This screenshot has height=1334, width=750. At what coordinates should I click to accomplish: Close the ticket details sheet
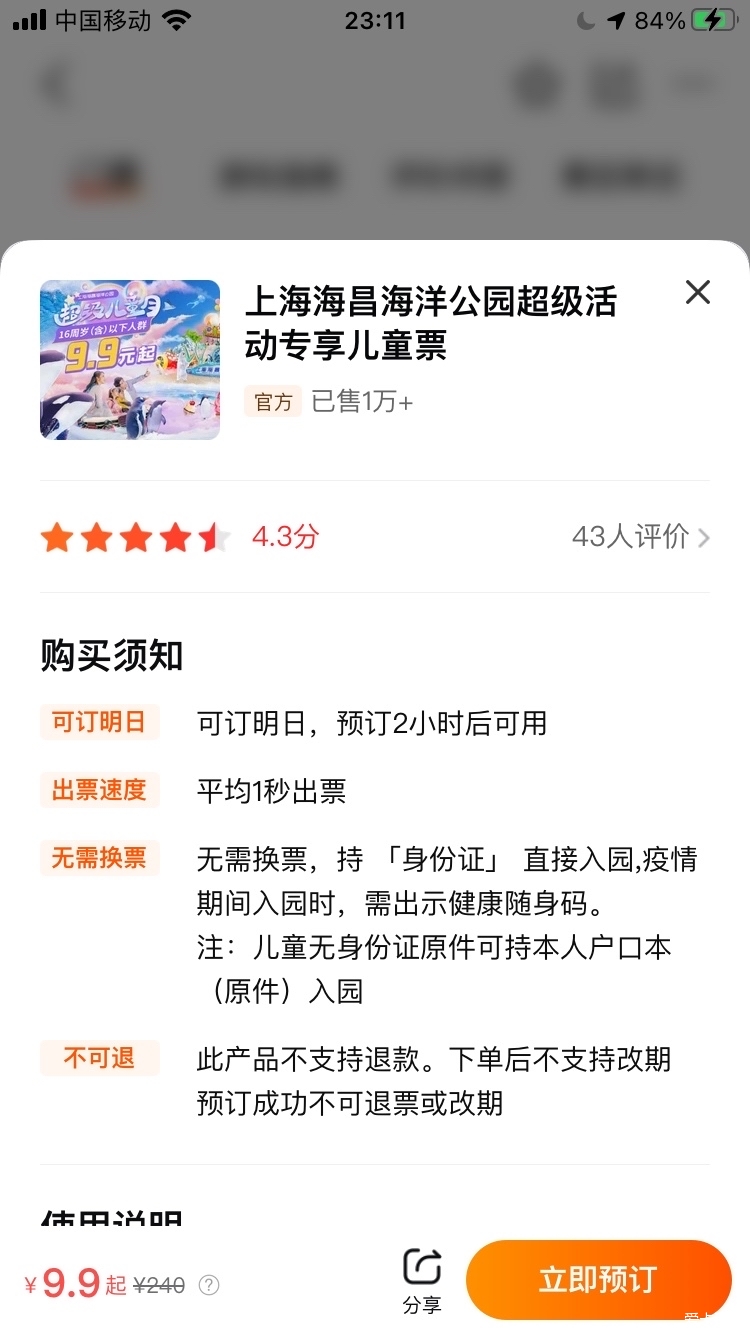coord(697,292)
